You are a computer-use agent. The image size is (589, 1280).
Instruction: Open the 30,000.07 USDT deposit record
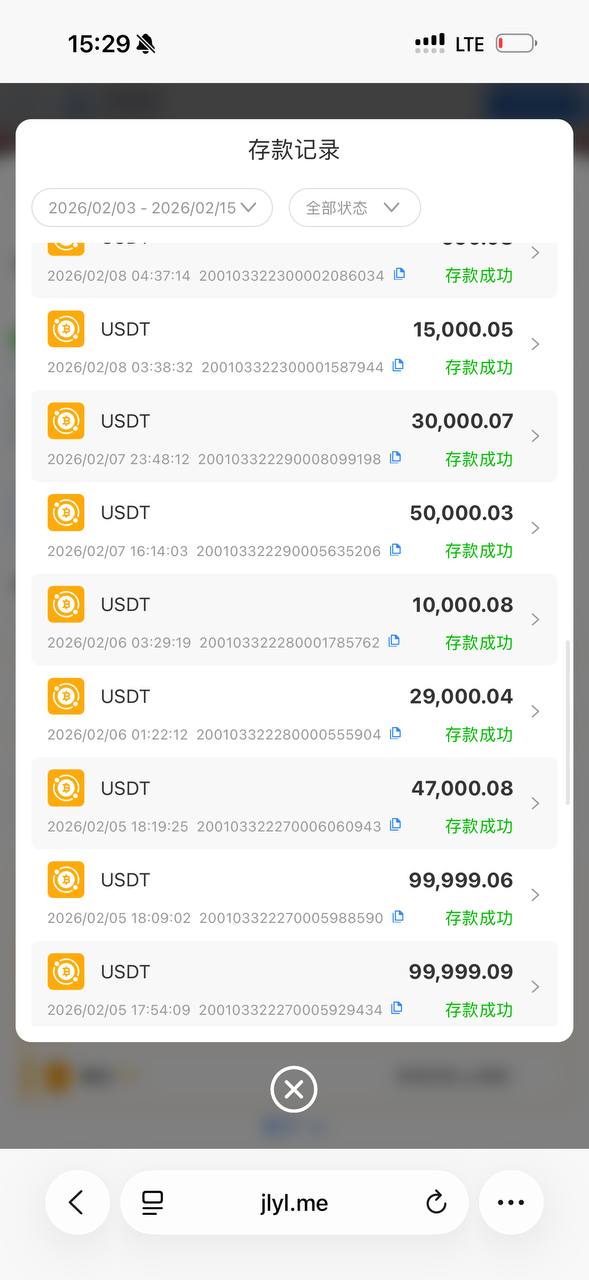(294, 436)
